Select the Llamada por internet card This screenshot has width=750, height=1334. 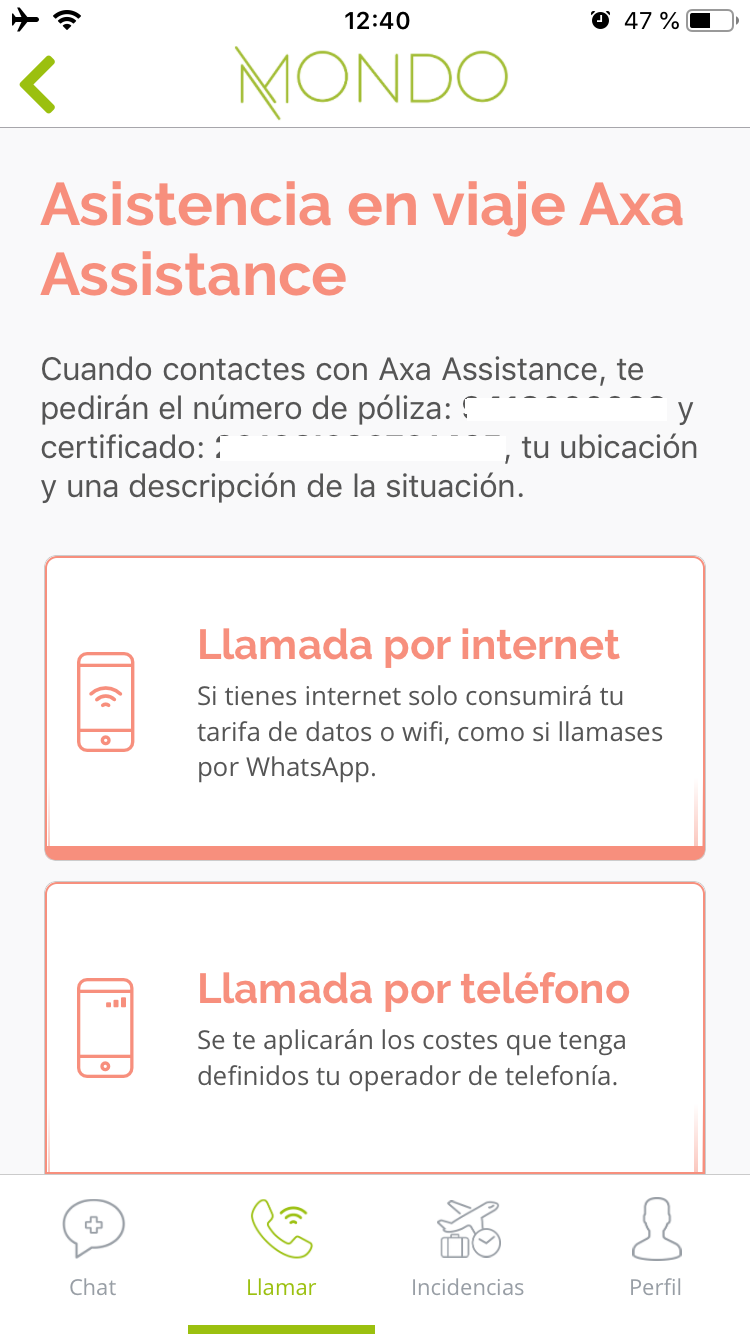tap(375, 706)
